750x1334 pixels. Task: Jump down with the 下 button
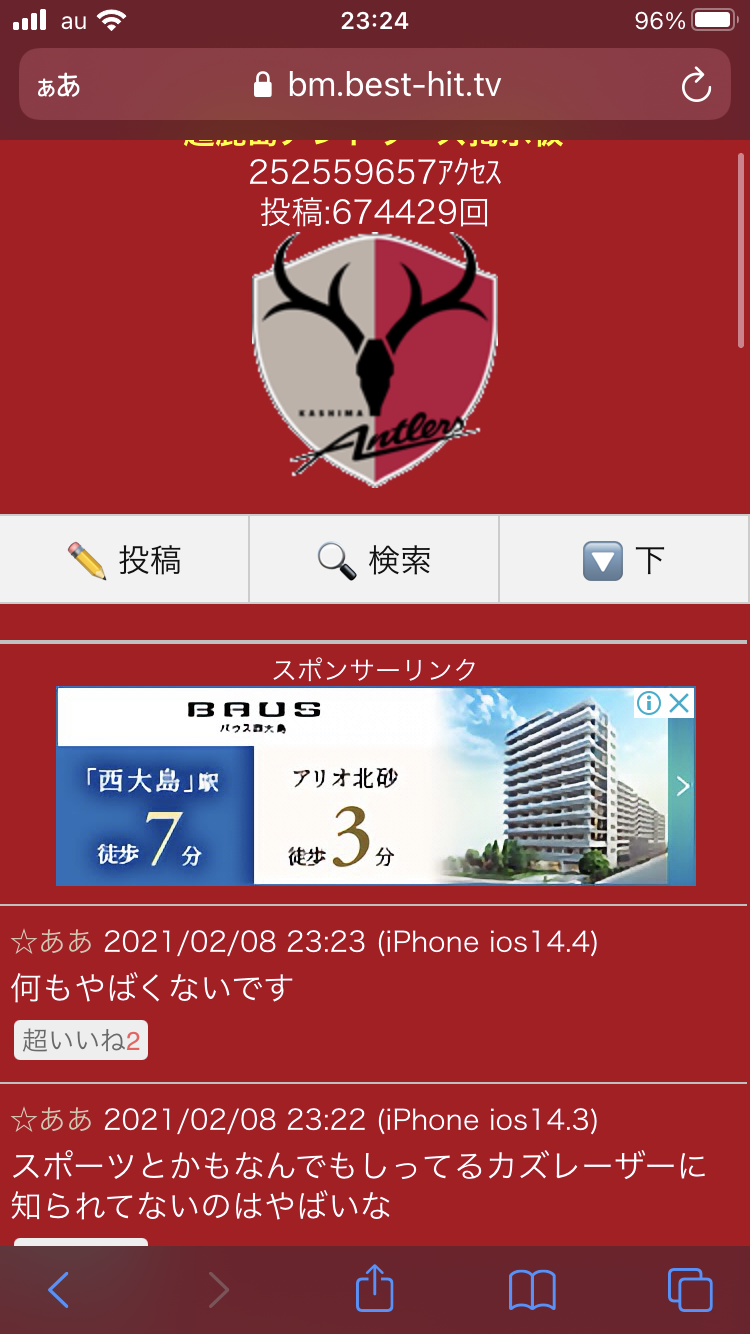625,560
